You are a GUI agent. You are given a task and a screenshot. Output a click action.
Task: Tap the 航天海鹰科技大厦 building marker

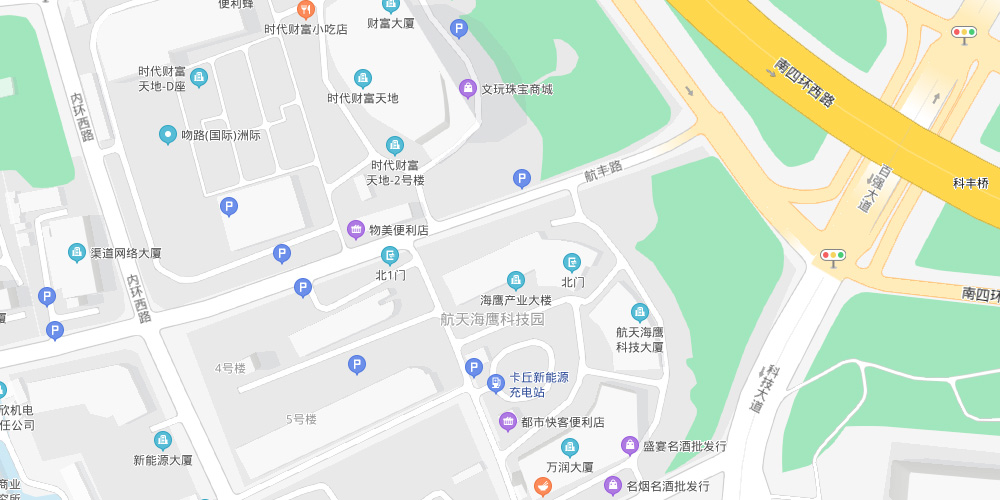640,313
